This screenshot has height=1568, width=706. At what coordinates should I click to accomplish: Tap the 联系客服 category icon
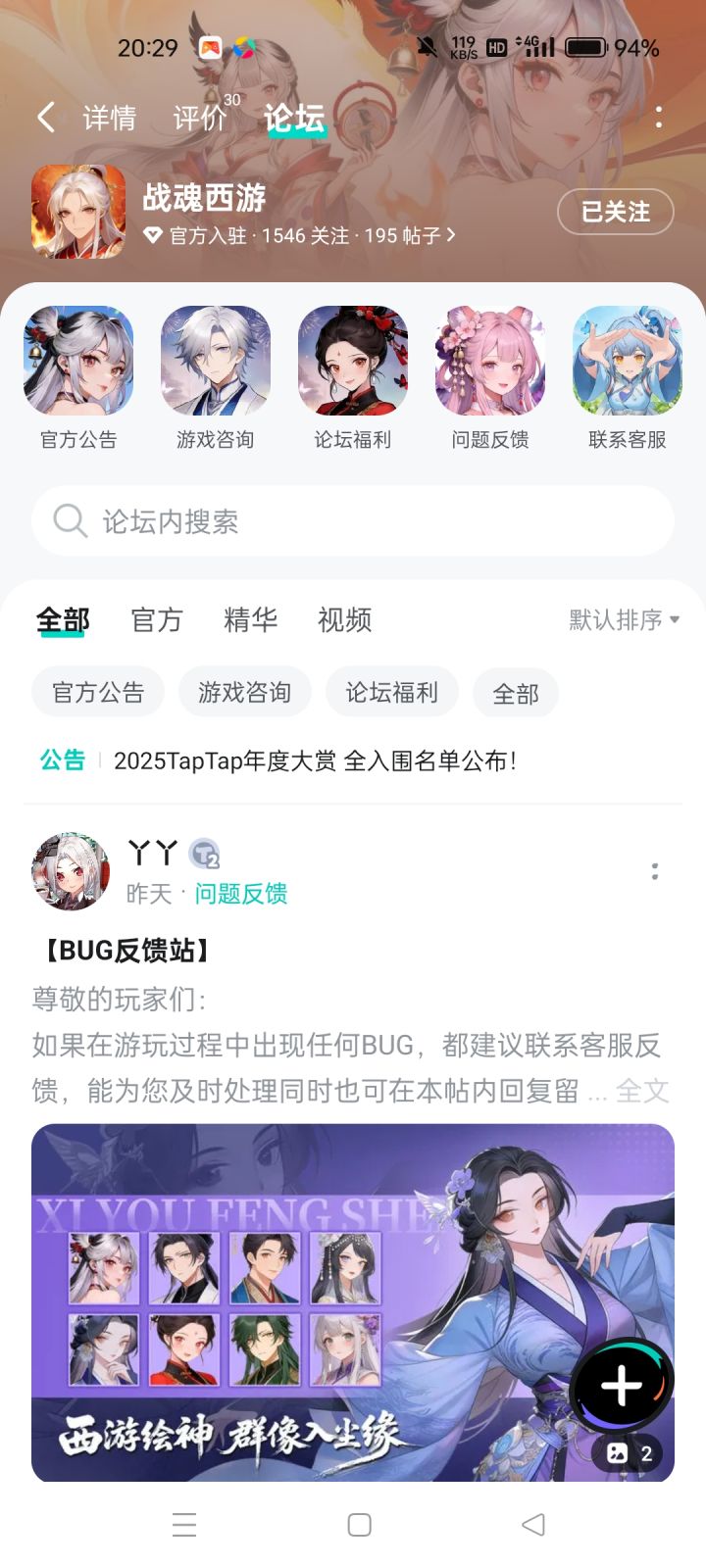626,360
